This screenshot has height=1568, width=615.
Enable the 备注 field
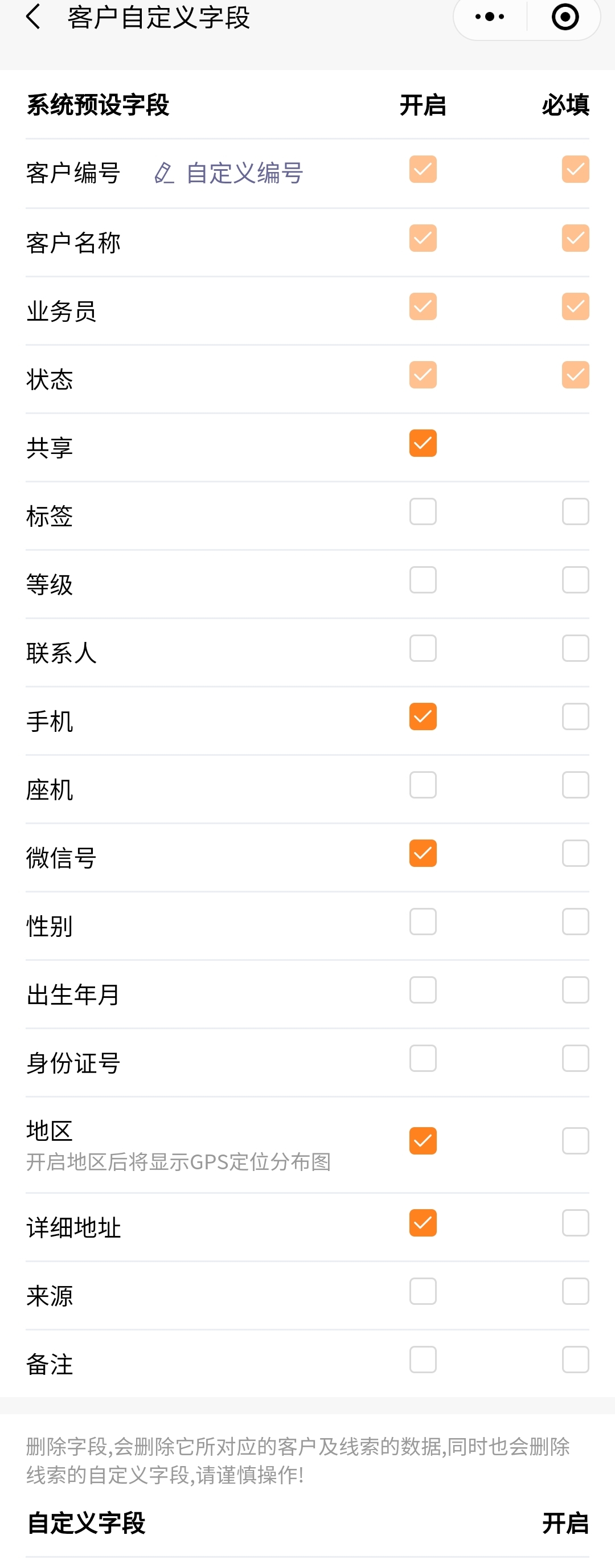pyautogui.click(x=423, y=1359)
